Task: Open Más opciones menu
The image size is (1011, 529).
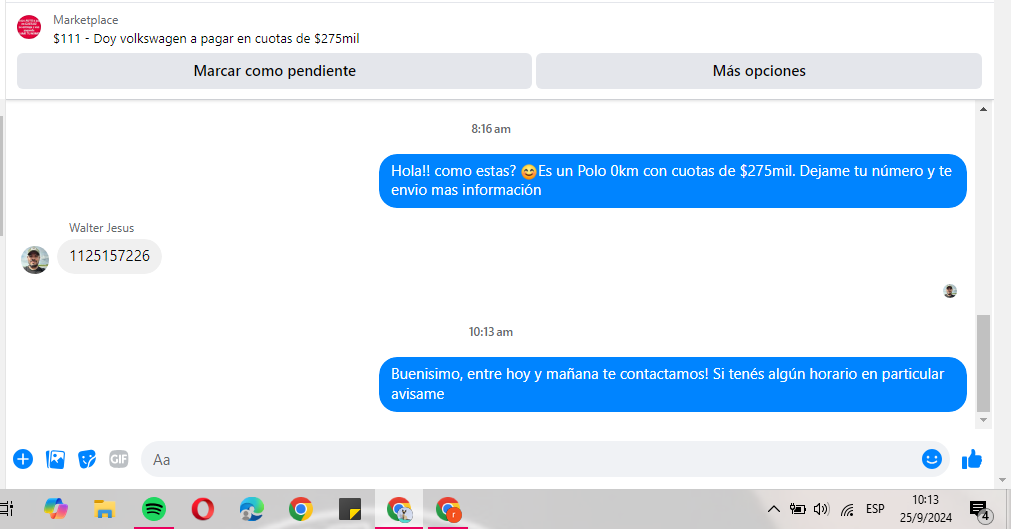Action: tap(758, 71)
